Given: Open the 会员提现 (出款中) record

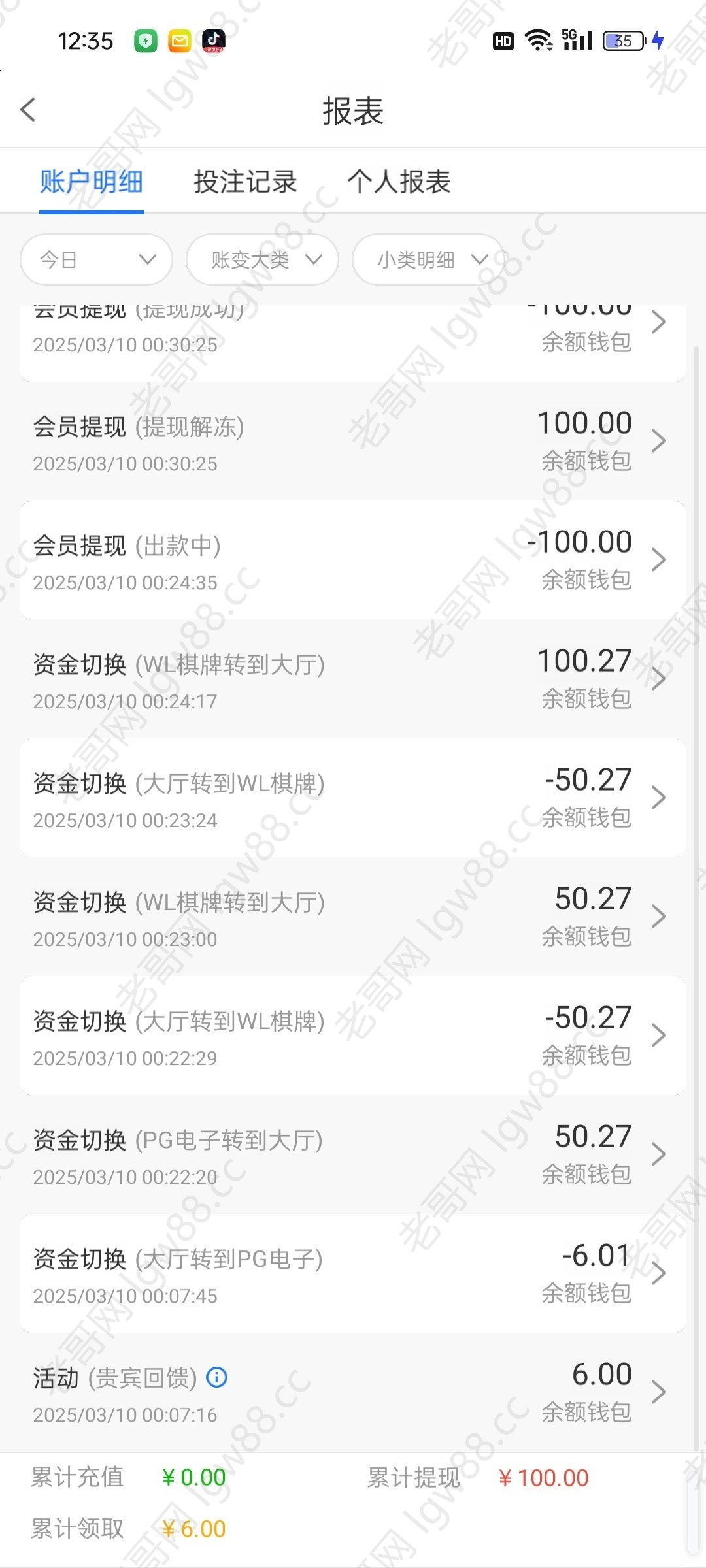Looking at the screenshot, I should pyautogui.click(x=353, y=561).
